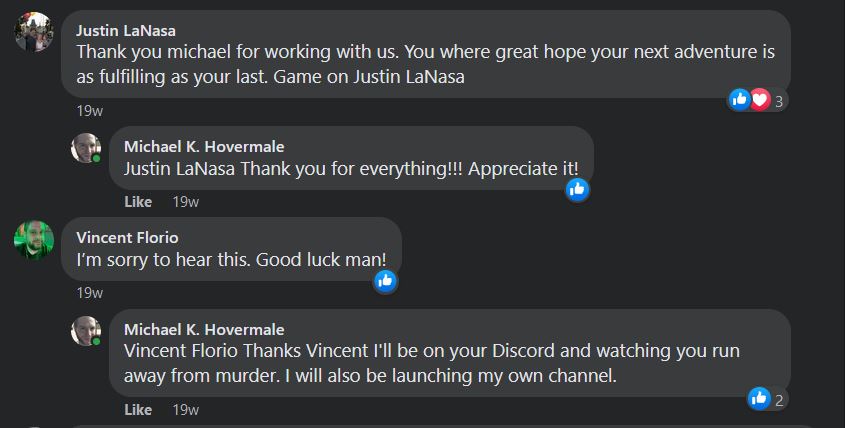The height and width of the screenshot is (428, 845).
Task: View reactions on Michael's Discord reply
Action: coord(766,399)
